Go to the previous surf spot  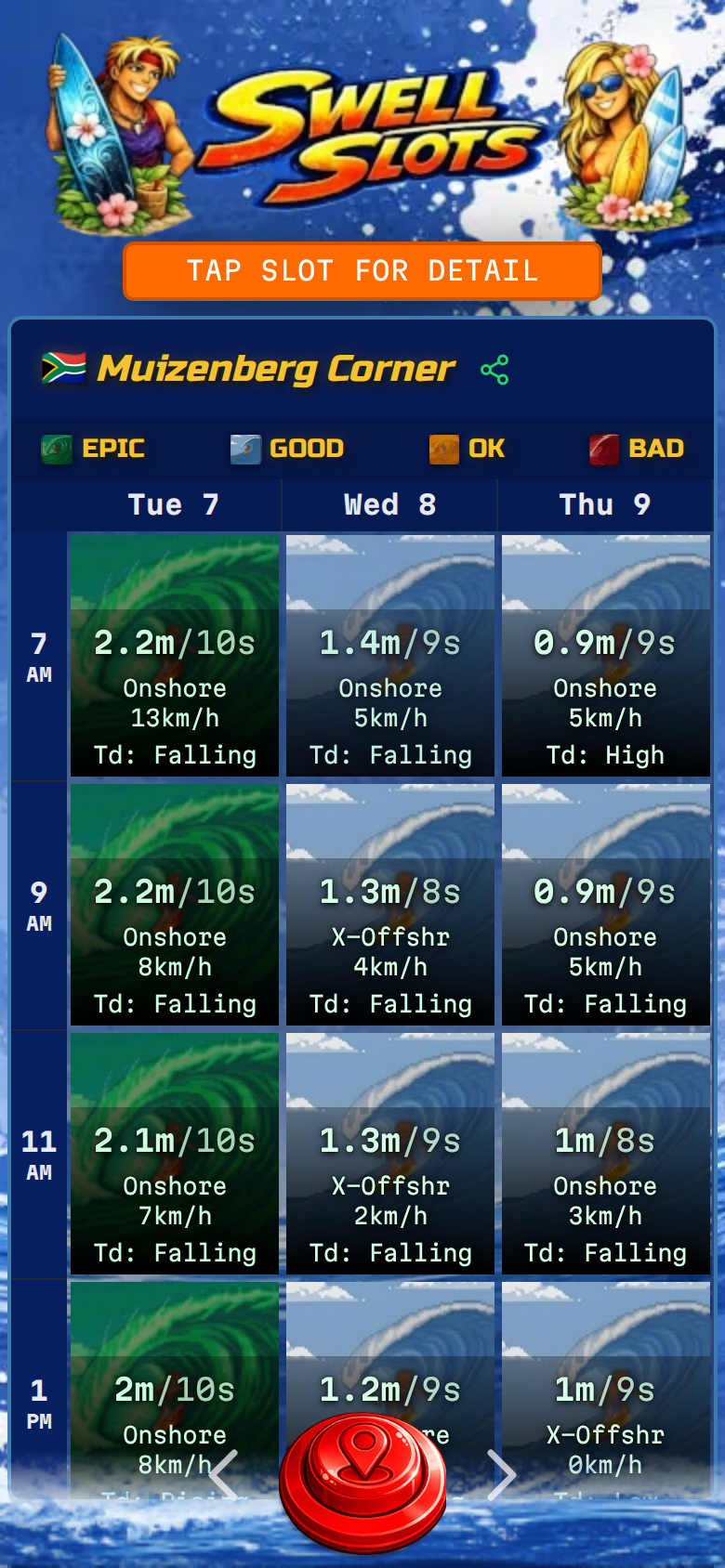[224, 1475]
